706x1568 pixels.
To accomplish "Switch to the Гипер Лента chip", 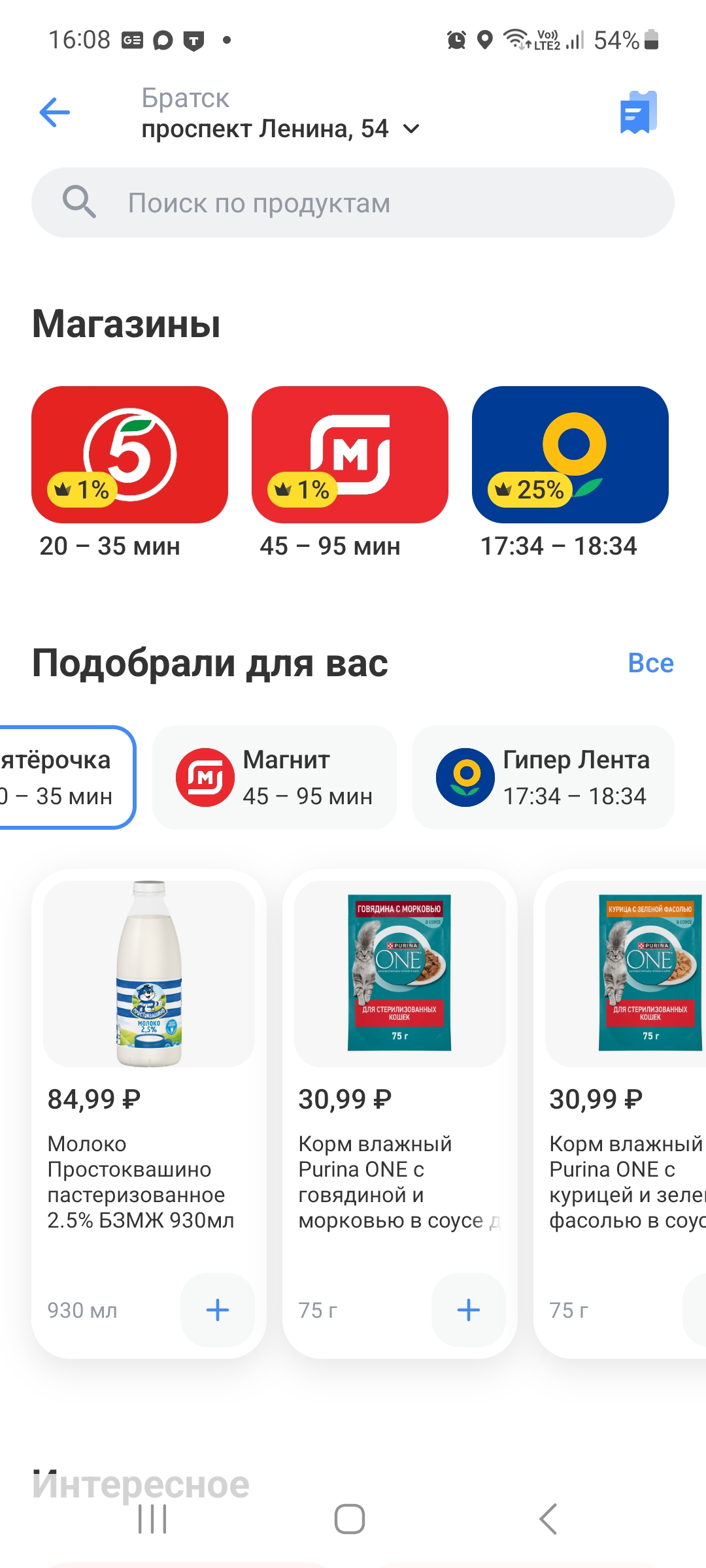I will click(543, 777).
